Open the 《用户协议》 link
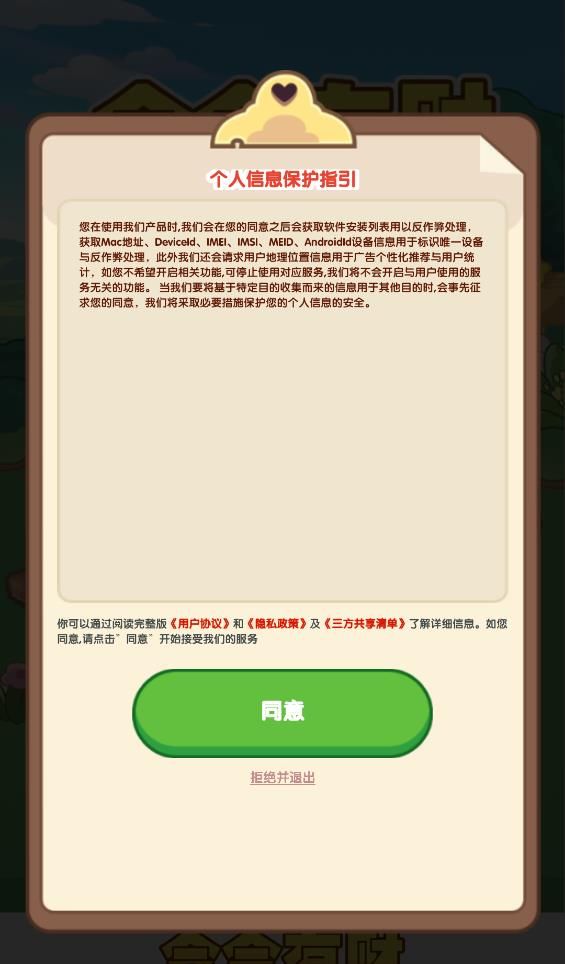Screen dimensions: 565x964 point(200,623)
